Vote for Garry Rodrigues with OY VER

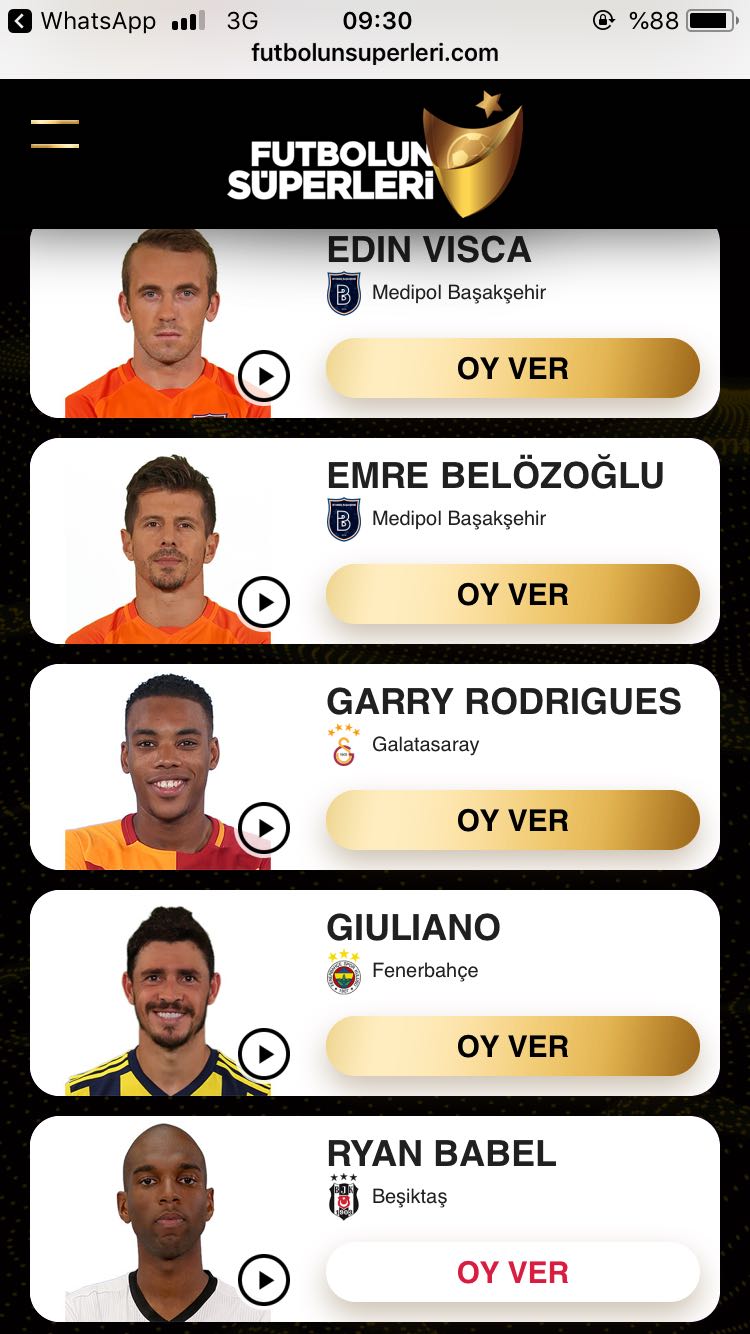point(512,820)
